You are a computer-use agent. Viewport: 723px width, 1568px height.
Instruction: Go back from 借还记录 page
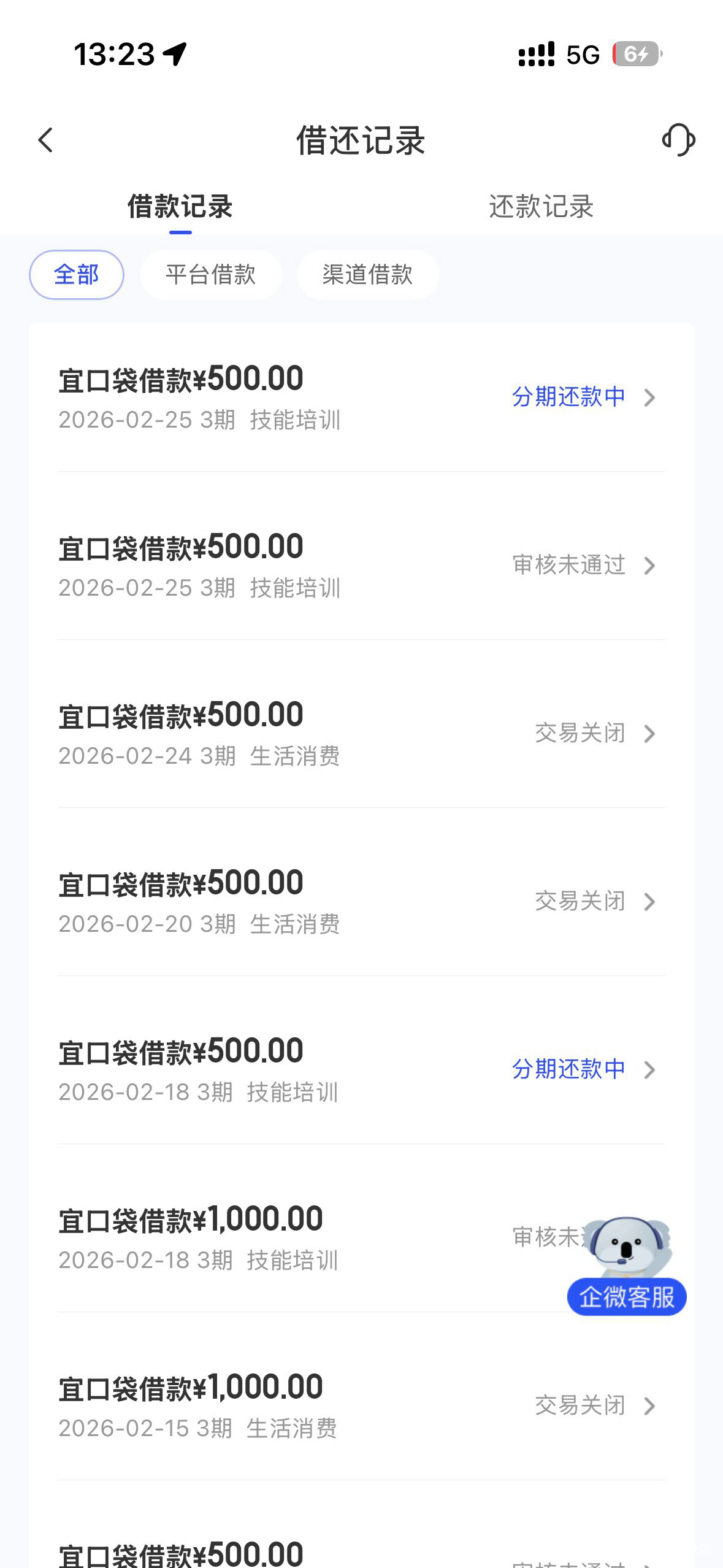(x=46, y=140)
